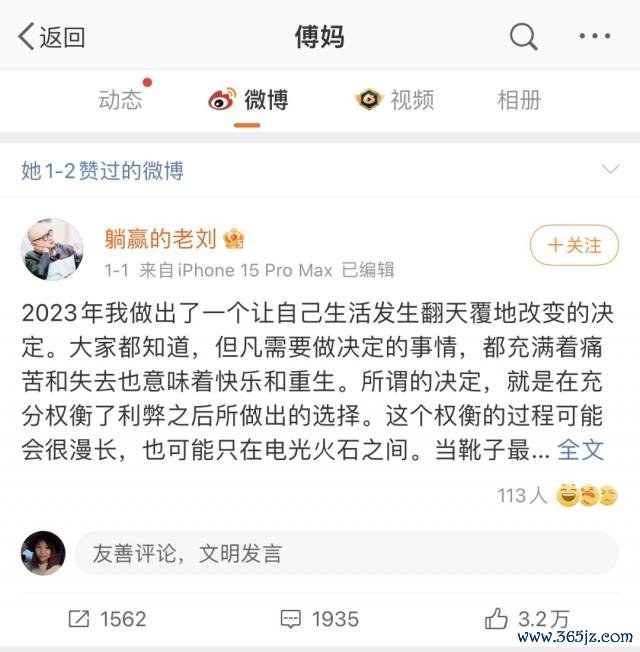Repost this post with 1562 reposts
This screenshot has height=652, width=640.
click(x=107, y=619)
